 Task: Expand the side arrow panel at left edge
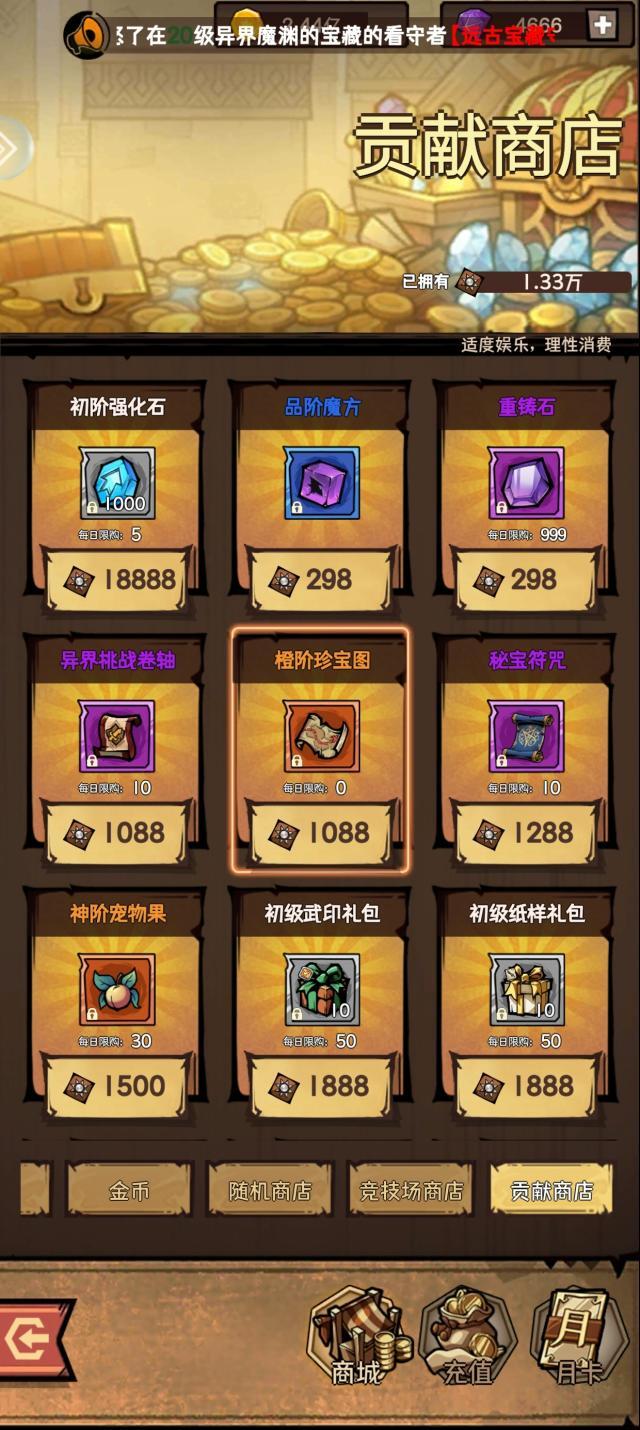12,148
